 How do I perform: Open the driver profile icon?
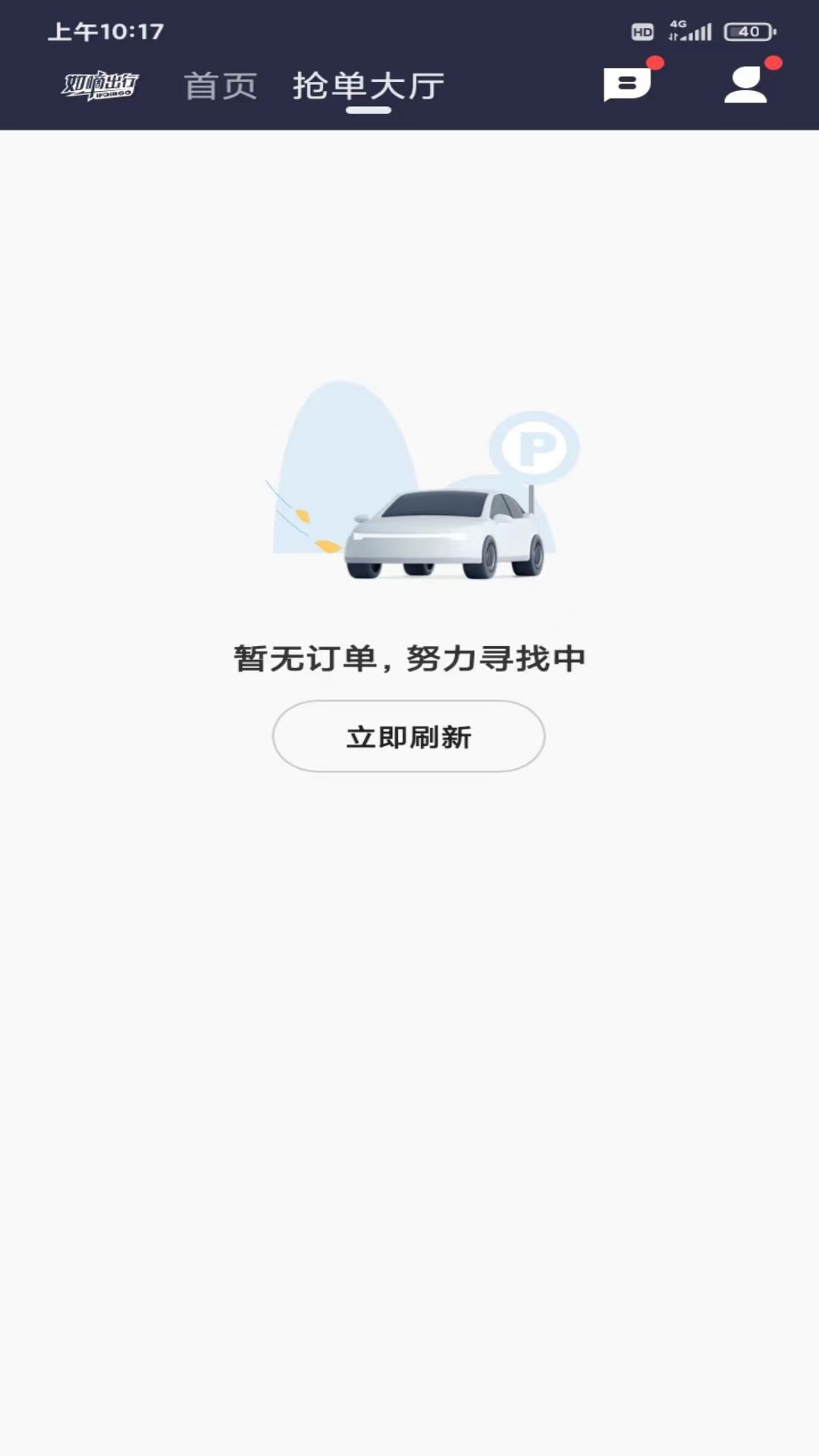(x=745, y=86)
